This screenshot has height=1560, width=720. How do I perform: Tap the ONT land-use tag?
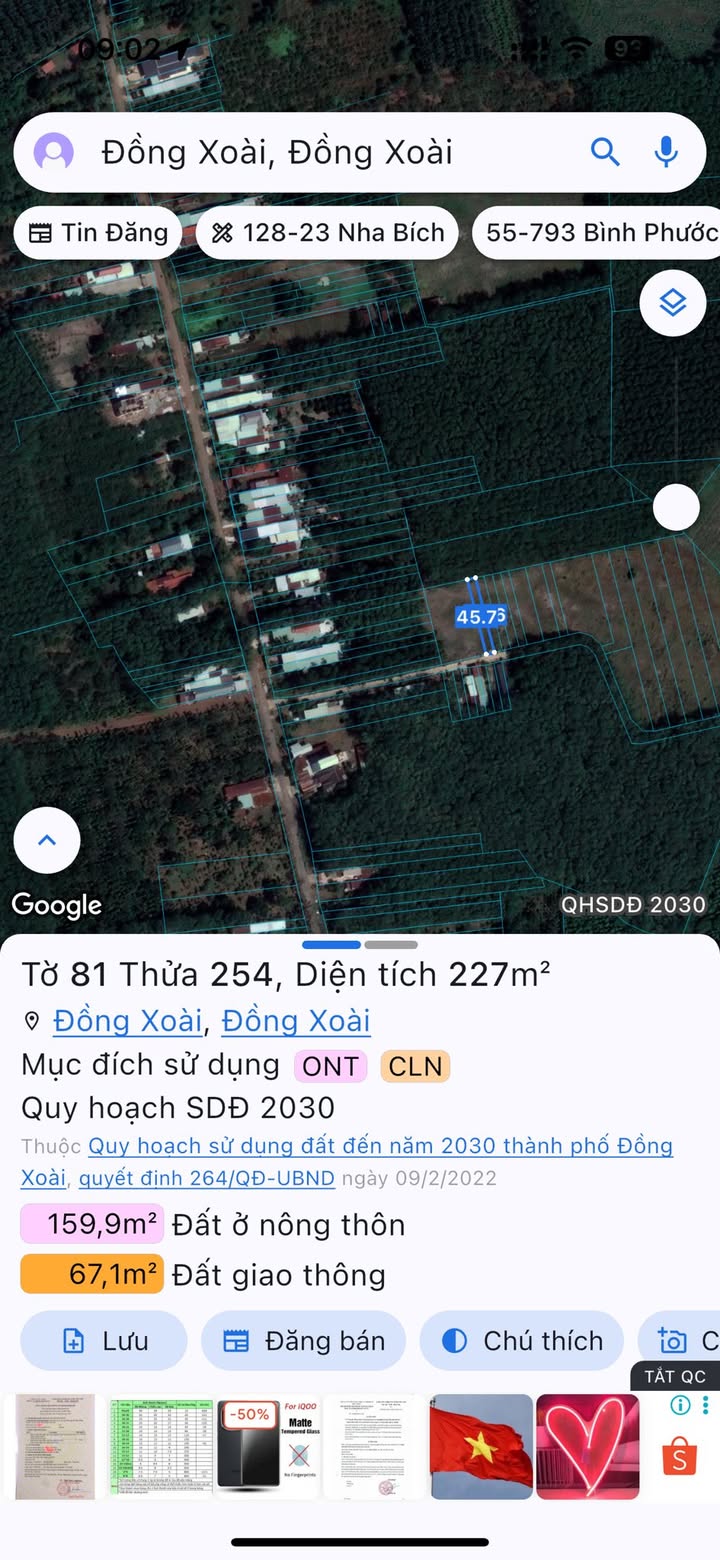[330, 1066]
